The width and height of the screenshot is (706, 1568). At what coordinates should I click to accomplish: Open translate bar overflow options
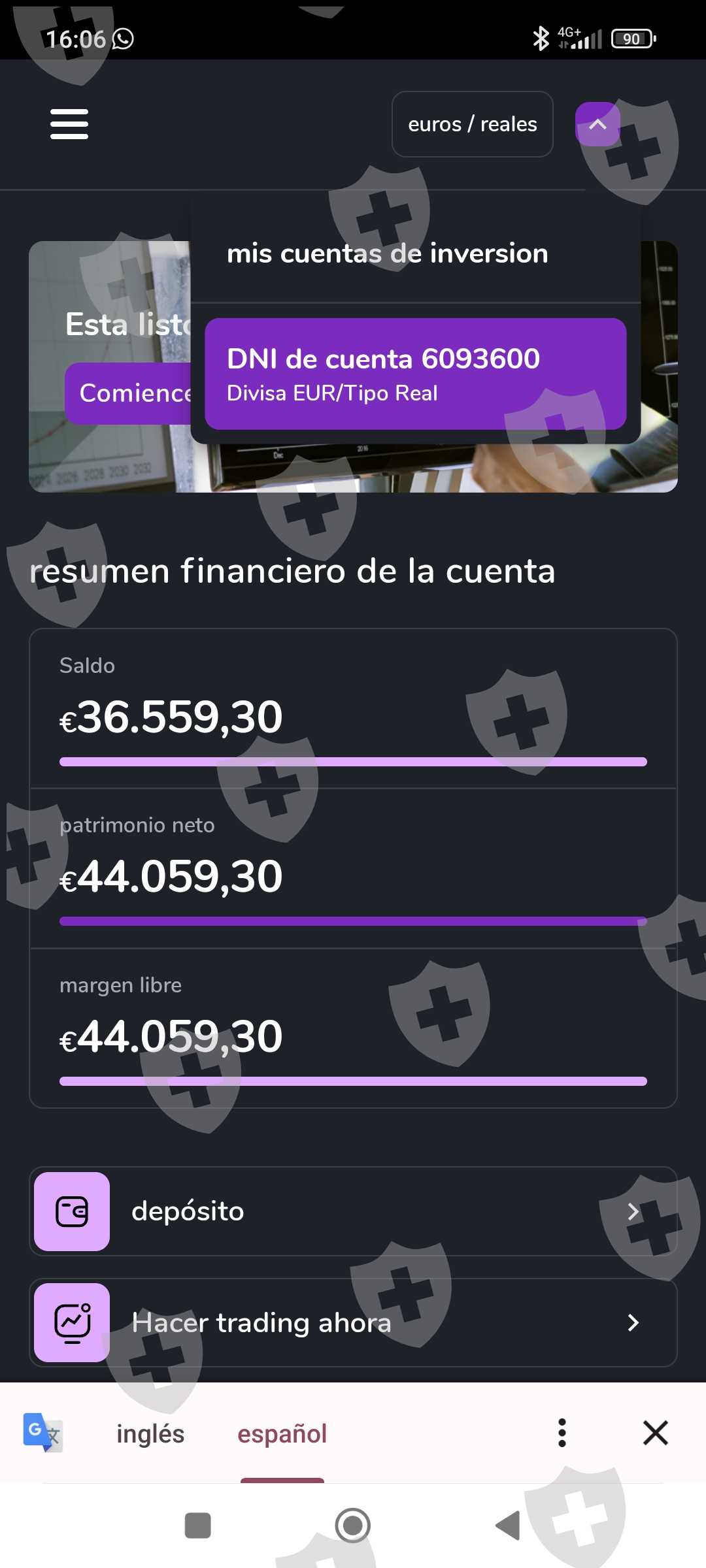pyautogui.click(x=562, y=1433)
